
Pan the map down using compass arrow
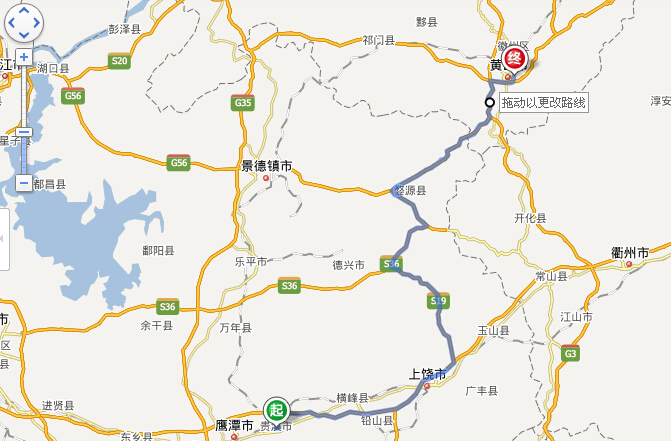(x=23, y=35)
